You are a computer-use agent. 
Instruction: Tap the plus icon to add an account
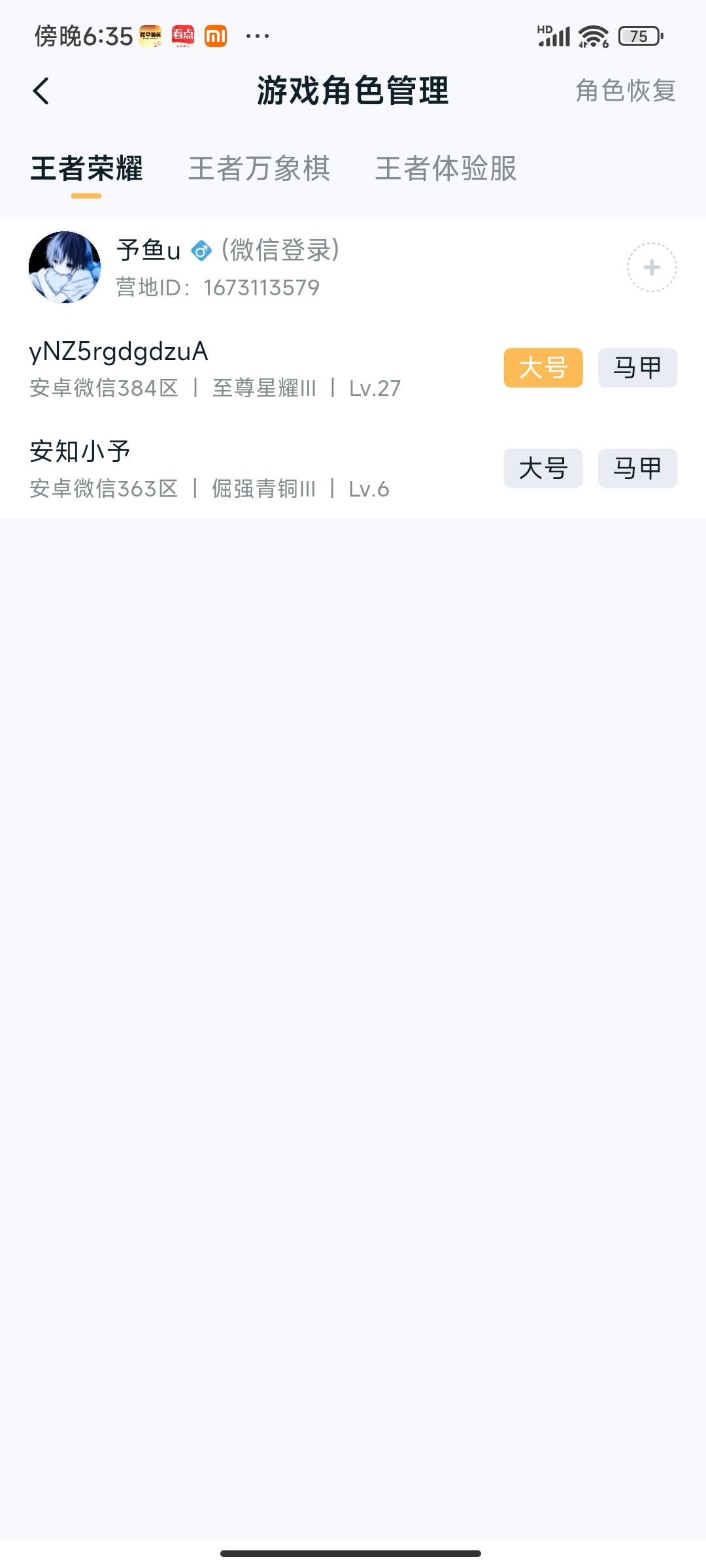pos(651,268)
